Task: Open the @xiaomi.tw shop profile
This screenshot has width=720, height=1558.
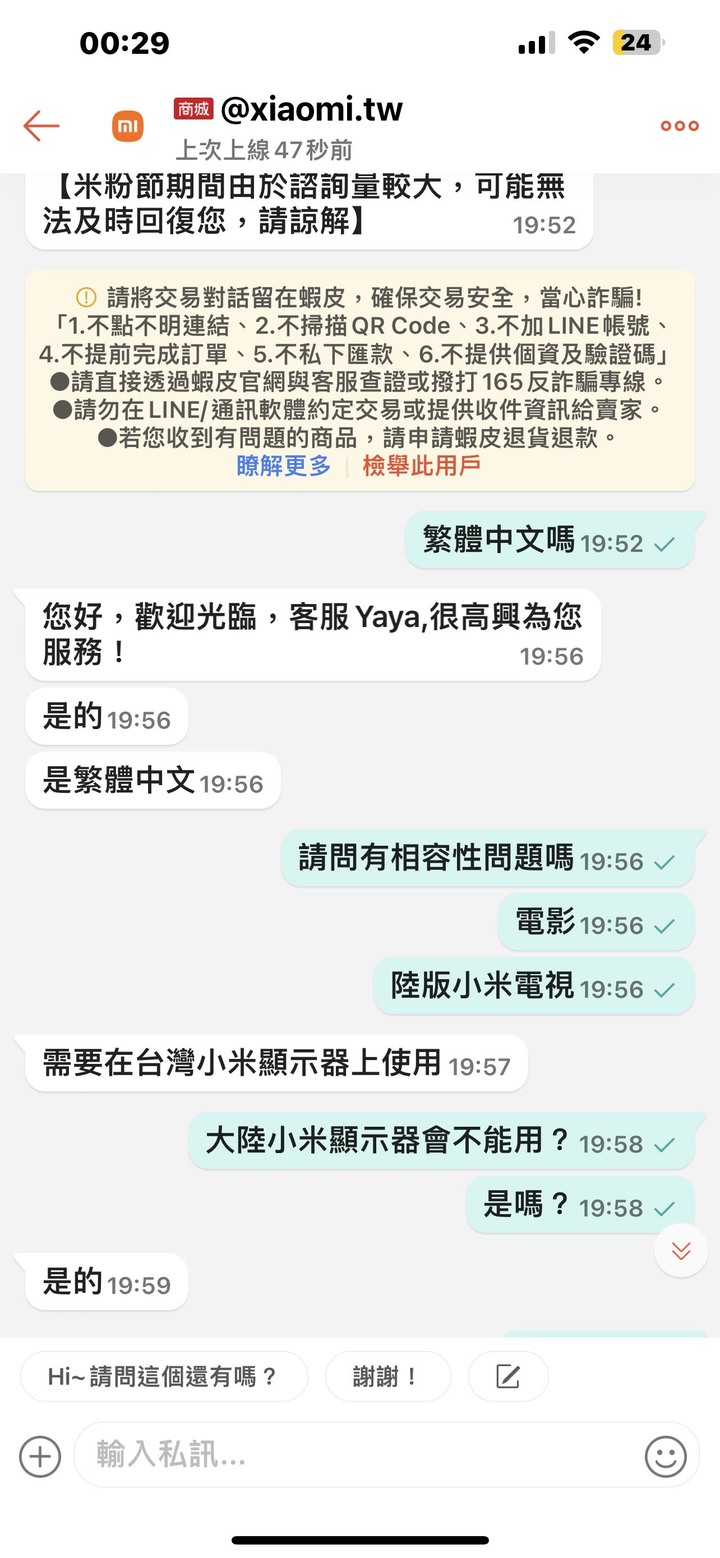Action: tap(311, 108)
